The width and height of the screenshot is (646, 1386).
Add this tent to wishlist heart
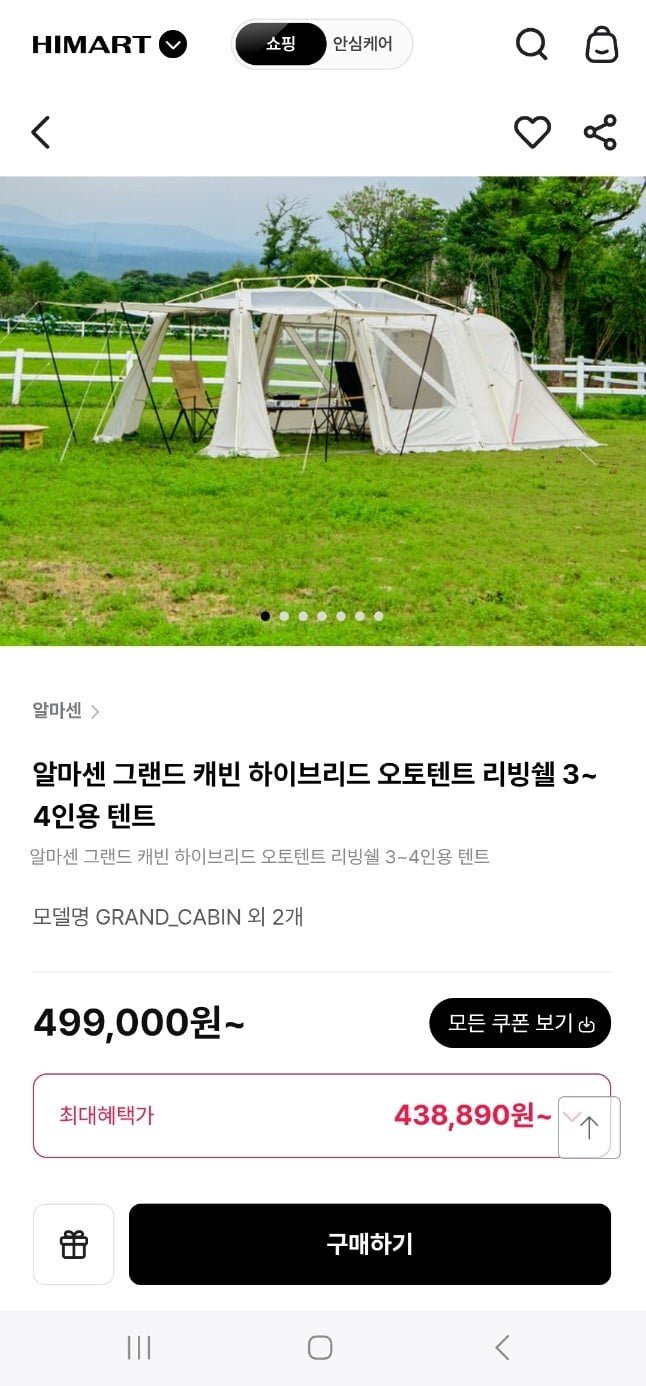532,132
